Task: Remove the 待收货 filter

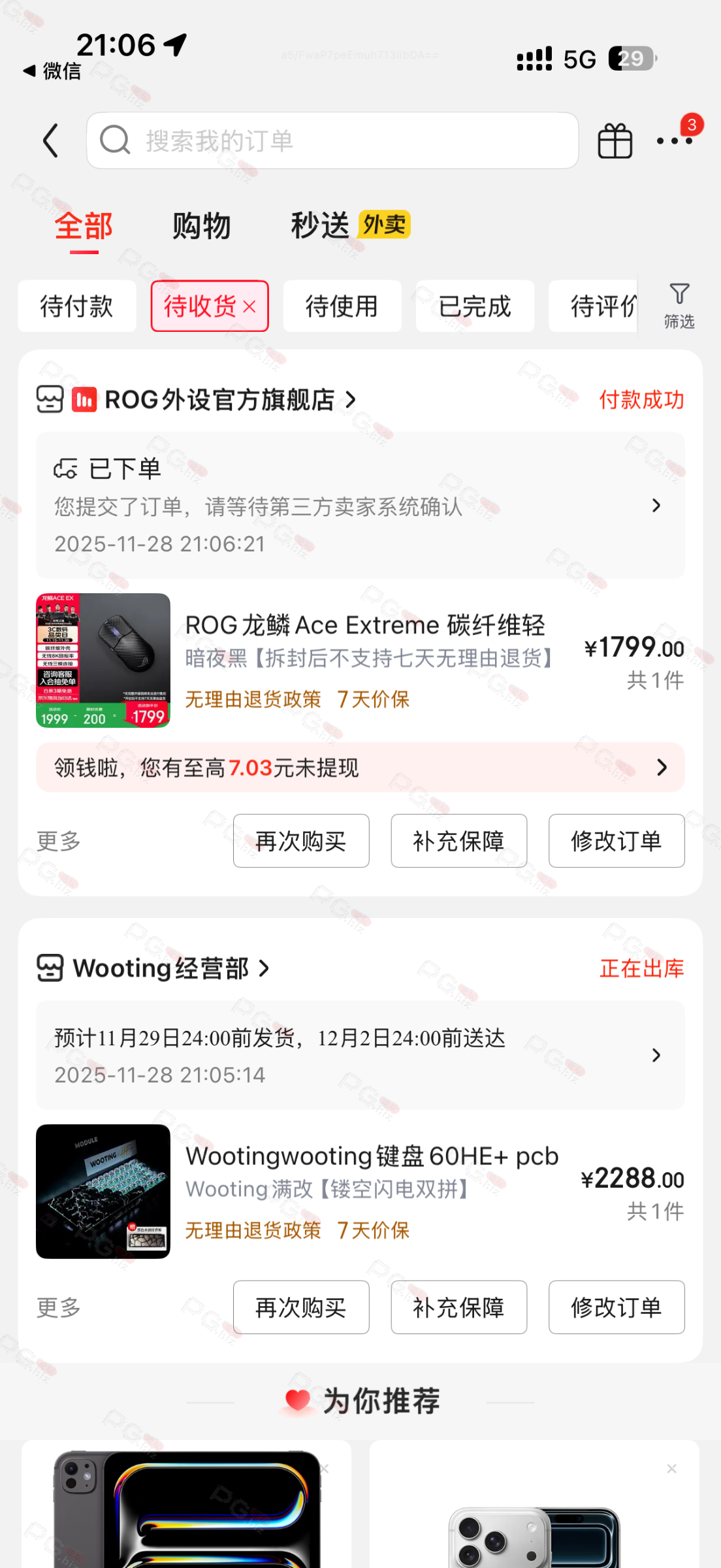Action: tap(249, 306)
